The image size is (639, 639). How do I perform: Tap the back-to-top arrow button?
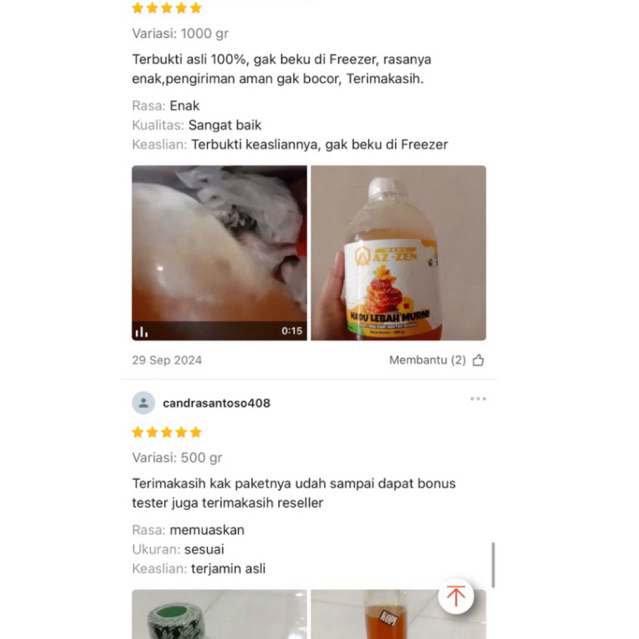(x=456, y=597)
